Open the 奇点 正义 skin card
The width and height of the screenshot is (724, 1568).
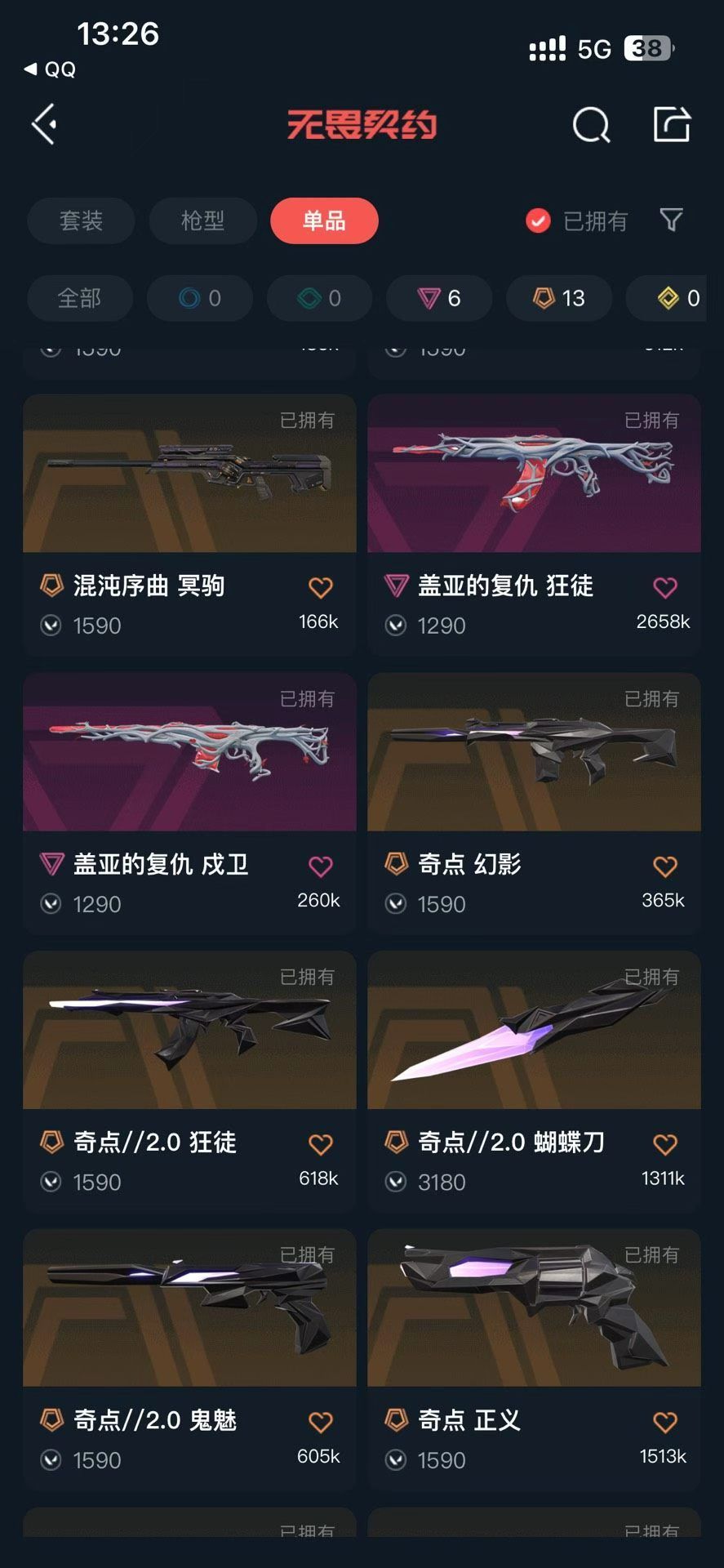tap(534, 1308)
